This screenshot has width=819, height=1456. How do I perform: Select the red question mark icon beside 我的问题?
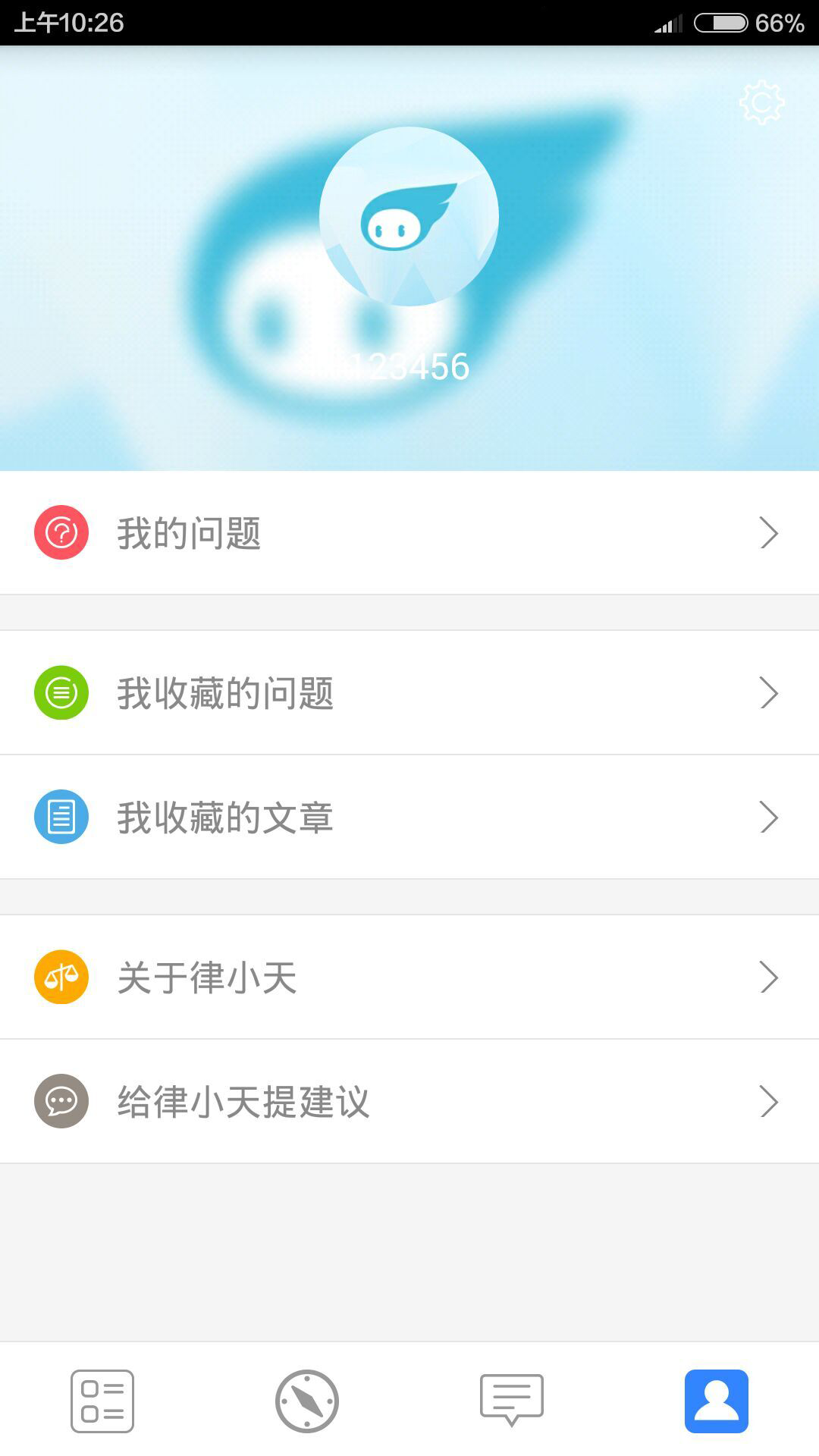coord(60,533)
